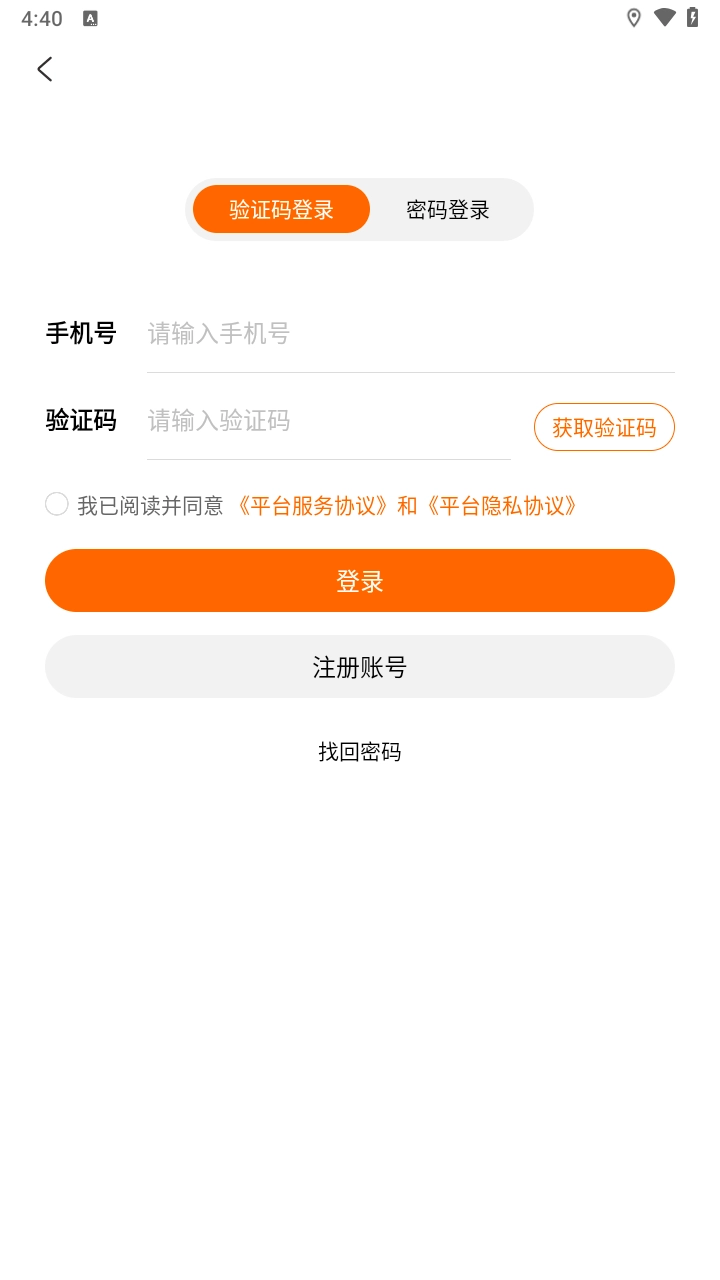This screenshot has width=720, height=1280.
Task: View the 《平台隐私协议》 link
Action: [502, 506]
